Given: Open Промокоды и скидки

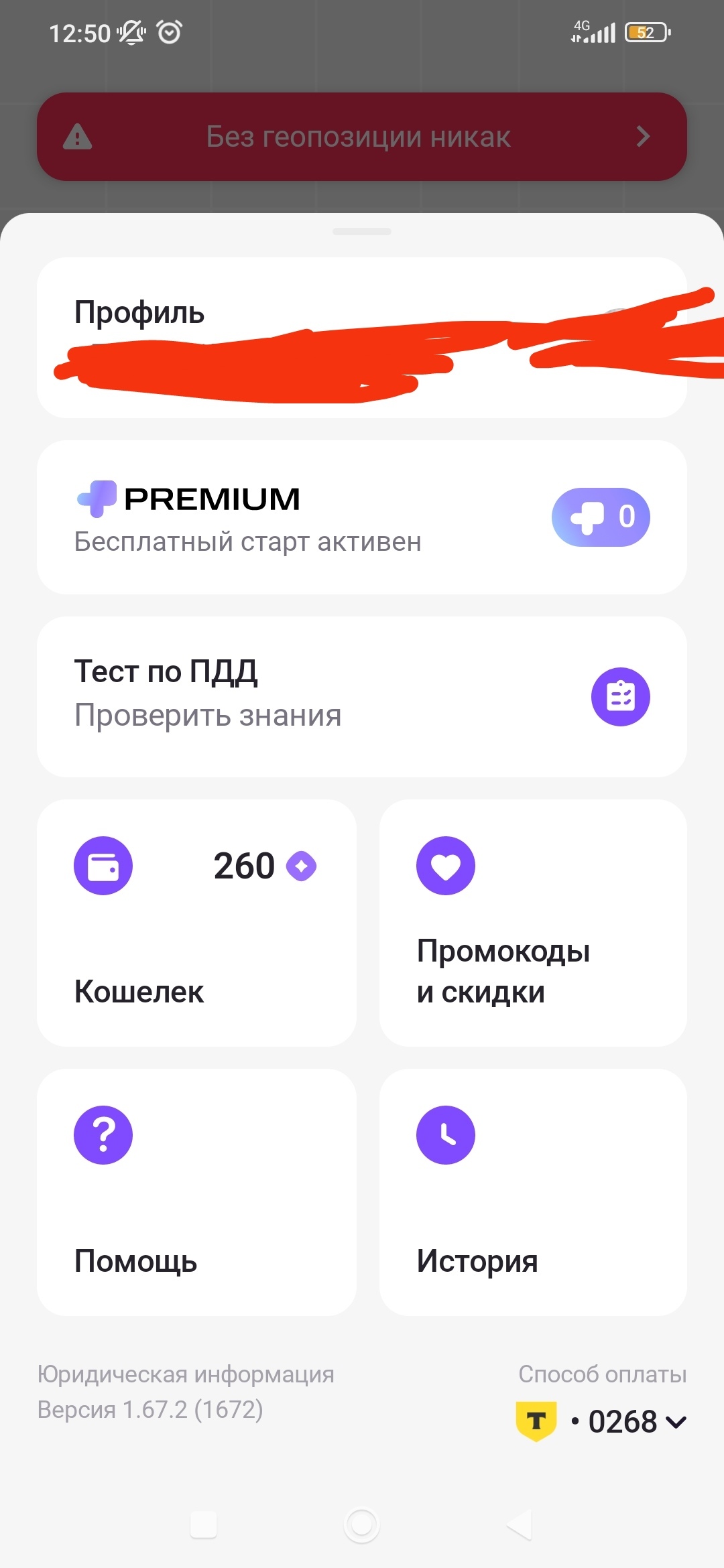Looking at the screenshot, I should click(x=533, y=923).
